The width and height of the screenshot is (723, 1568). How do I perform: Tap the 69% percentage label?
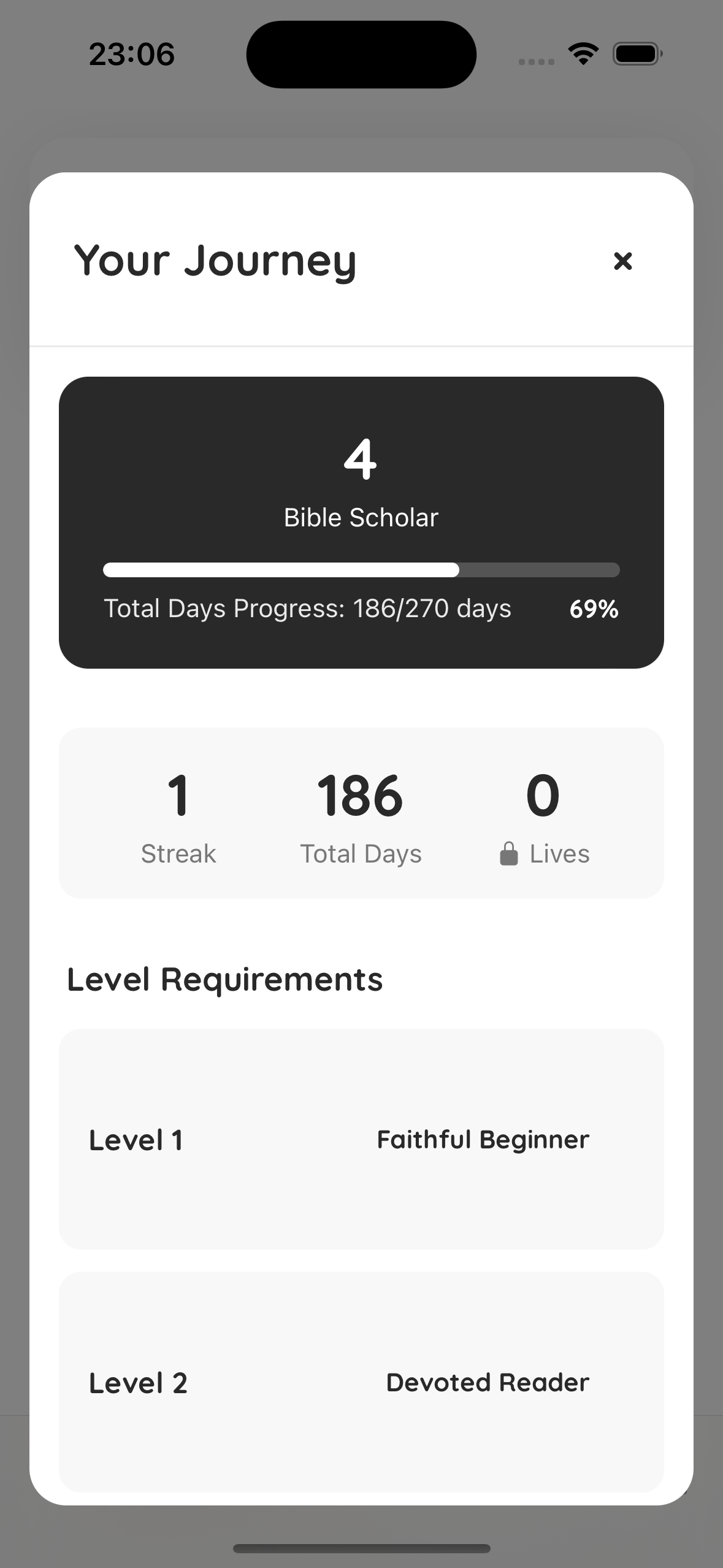pyautogui.click(x=594, y=609)
